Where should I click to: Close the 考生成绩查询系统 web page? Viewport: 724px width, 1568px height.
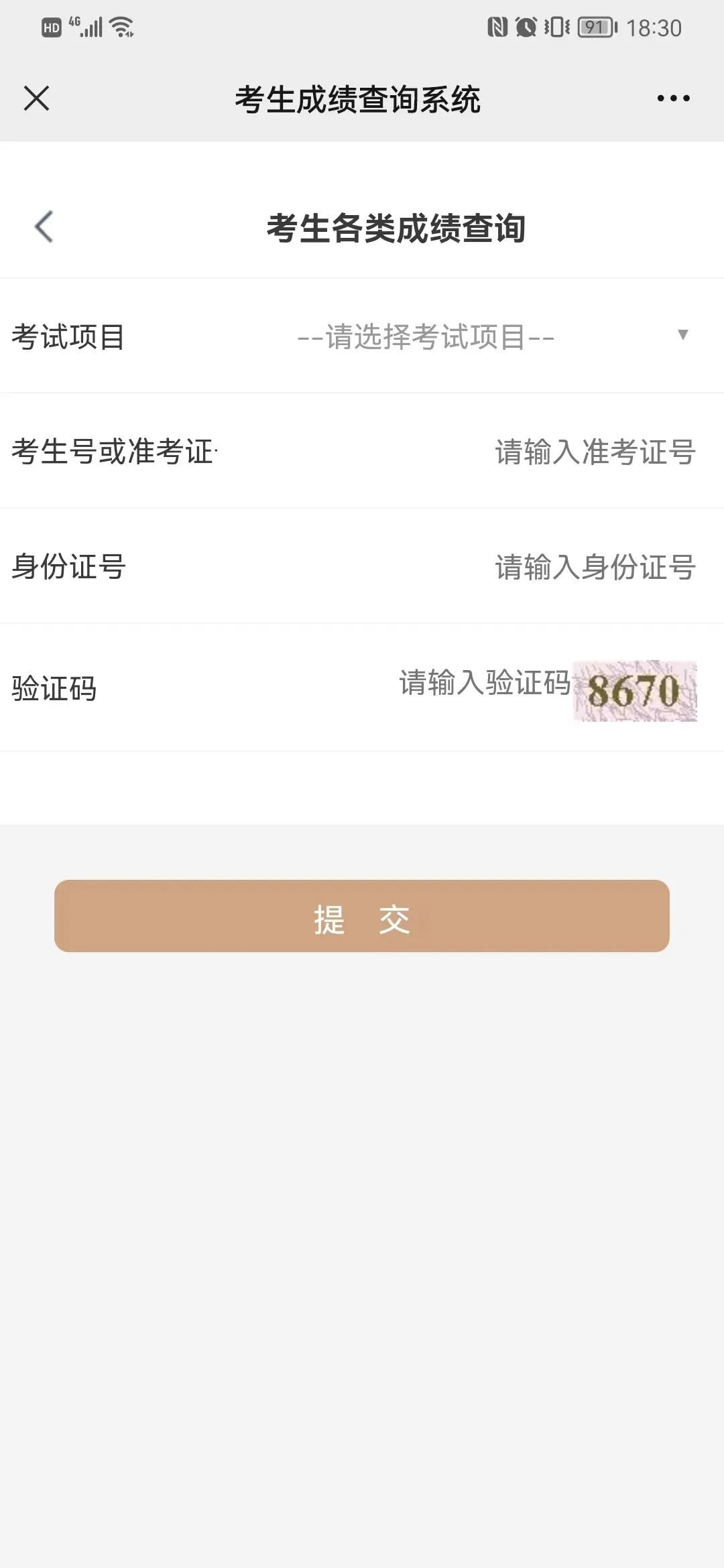(x=36, y=99)
